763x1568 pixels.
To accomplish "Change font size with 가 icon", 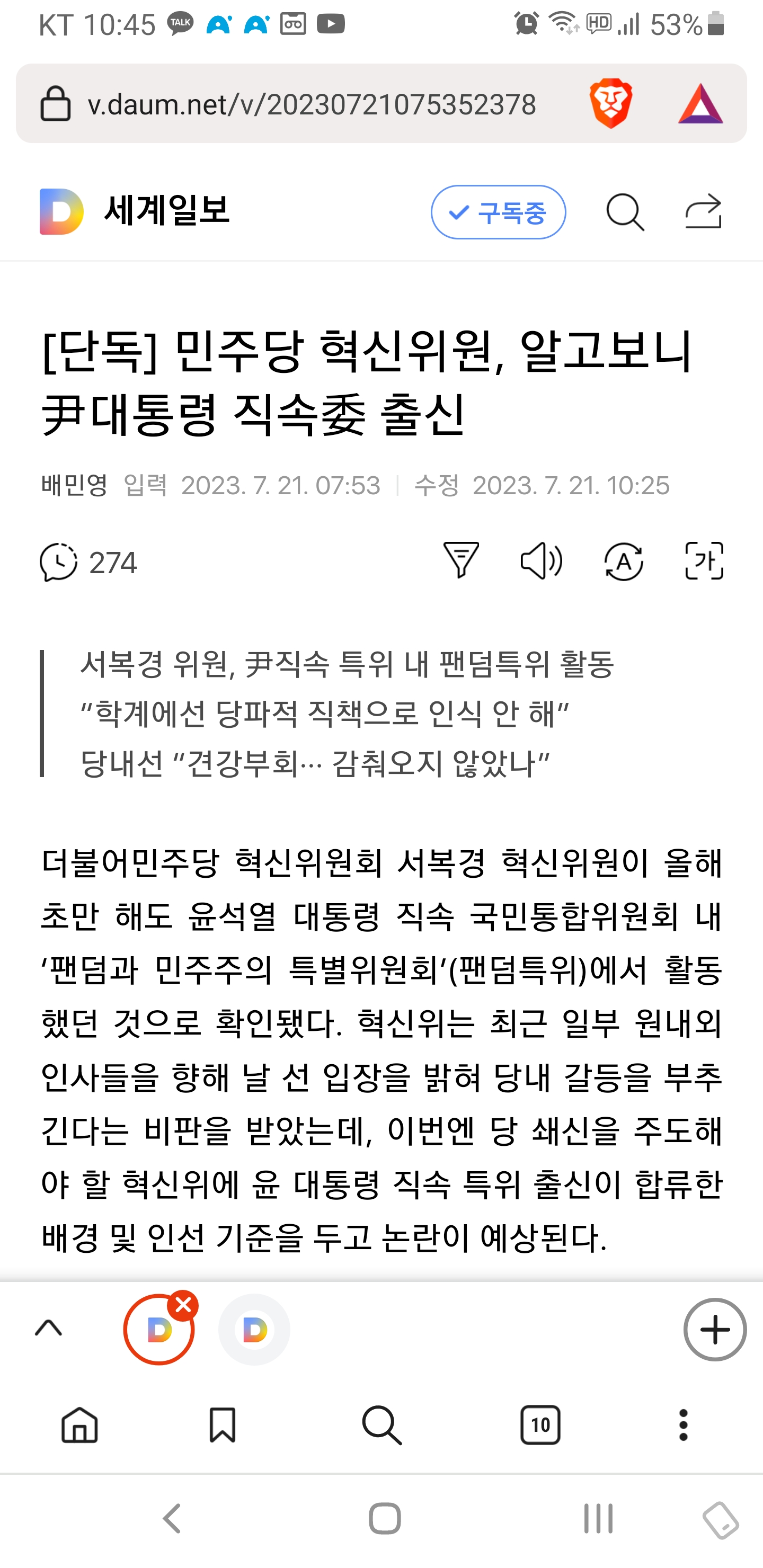I will pos(704,560).
